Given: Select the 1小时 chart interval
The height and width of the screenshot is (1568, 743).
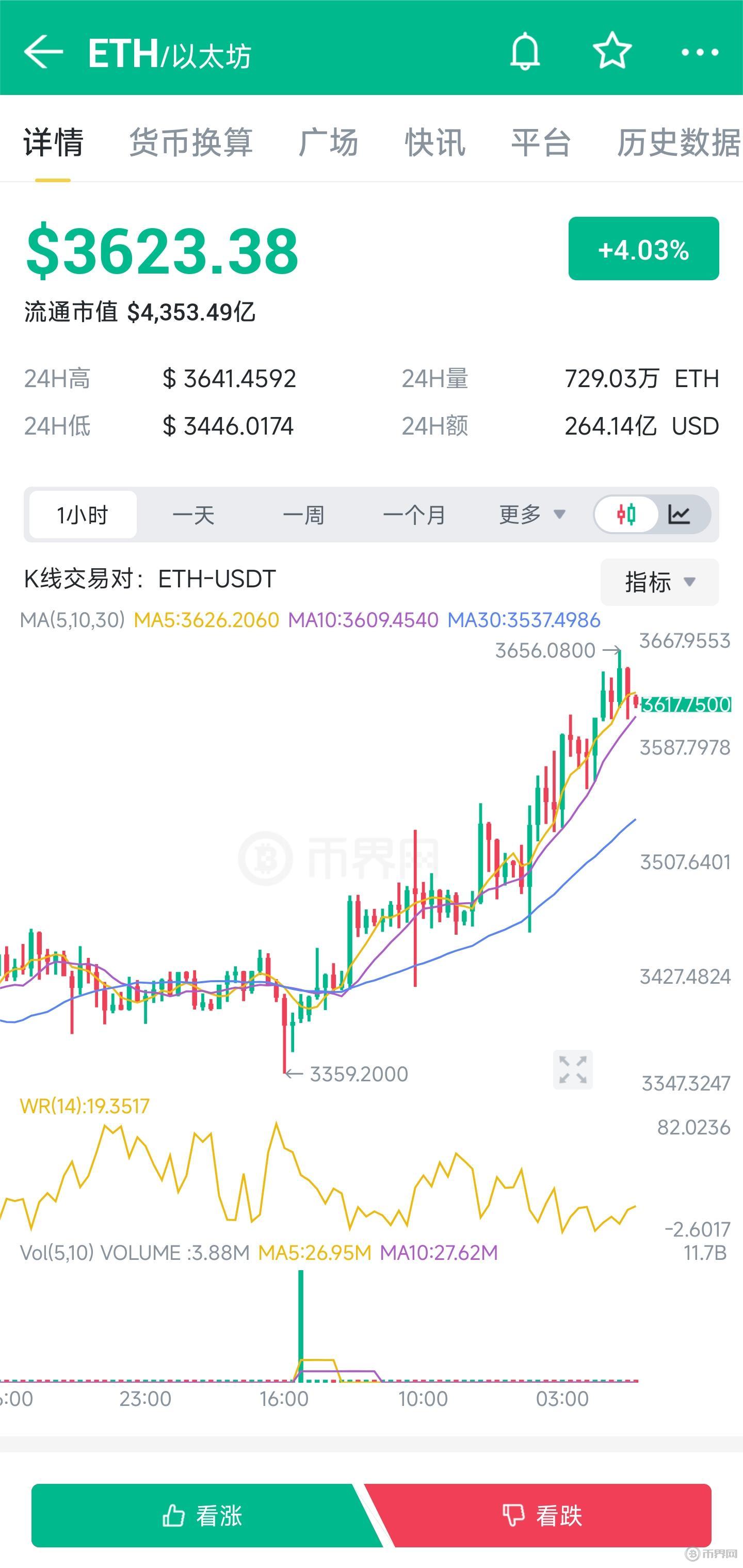Looking at the screenshot, I should [x=83, y=515].
